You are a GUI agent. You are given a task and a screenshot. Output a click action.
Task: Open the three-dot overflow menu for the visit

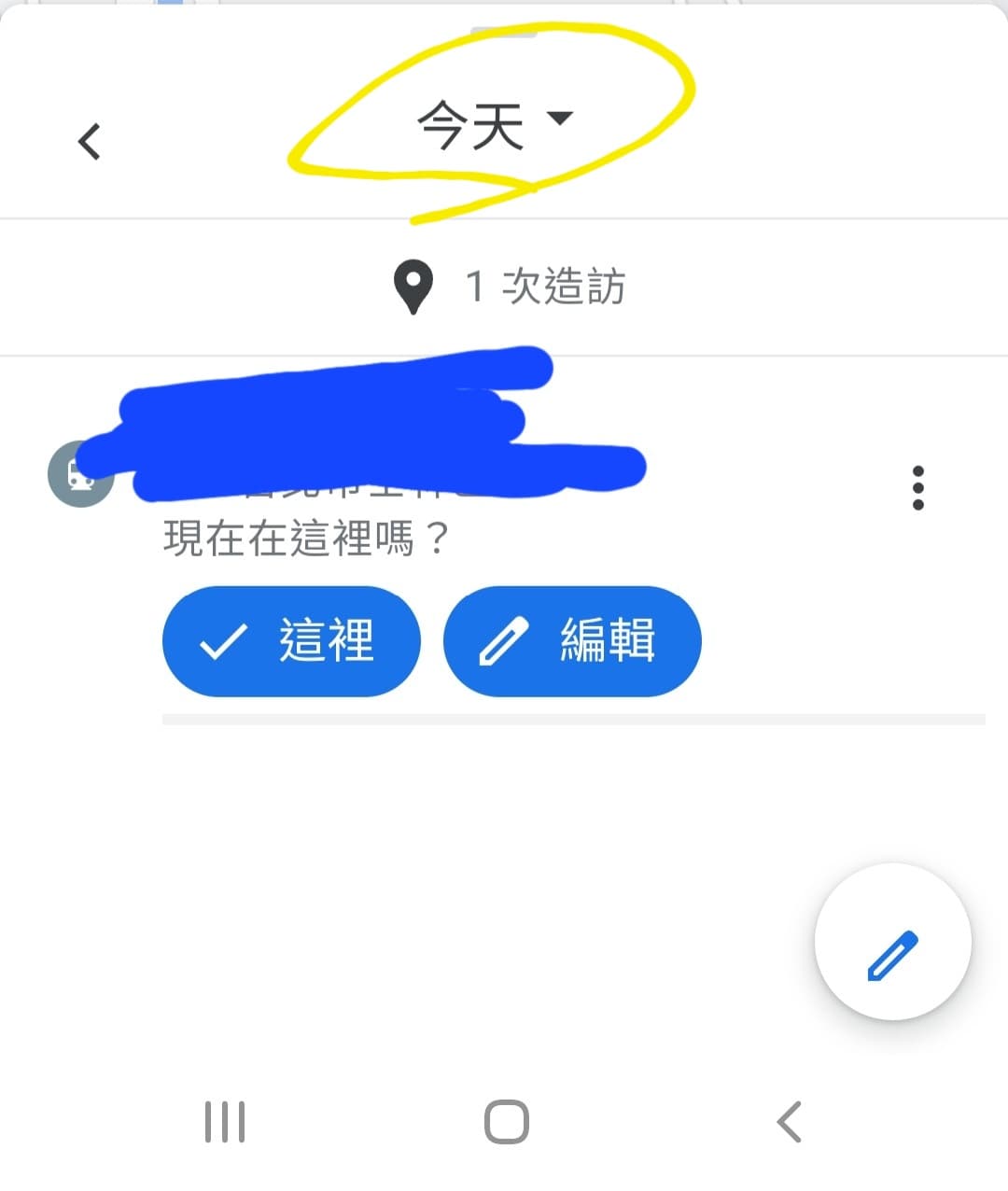pos(918,487)
